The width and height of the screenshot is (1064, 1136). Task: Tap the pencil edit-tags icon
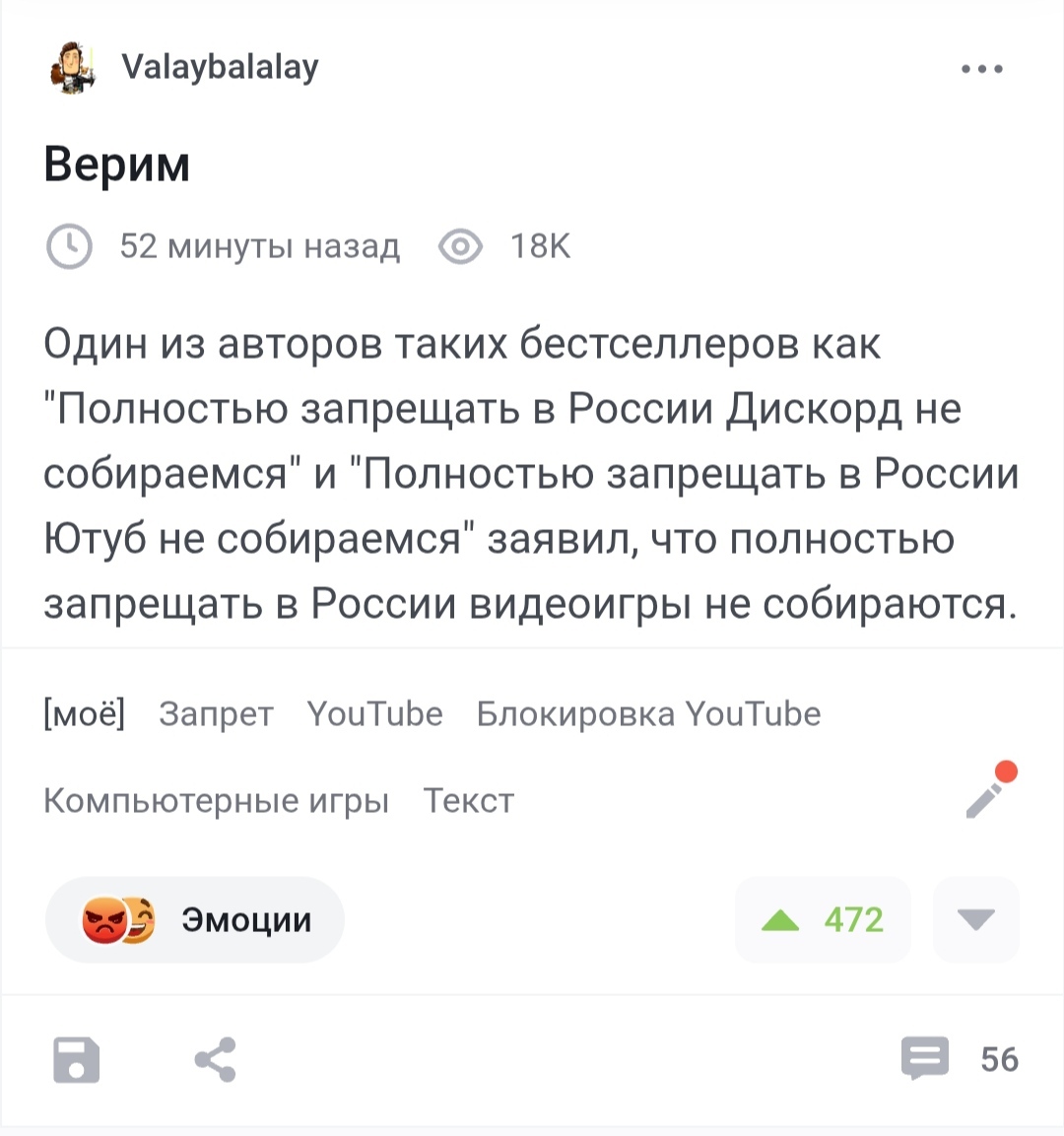[989, 792]
